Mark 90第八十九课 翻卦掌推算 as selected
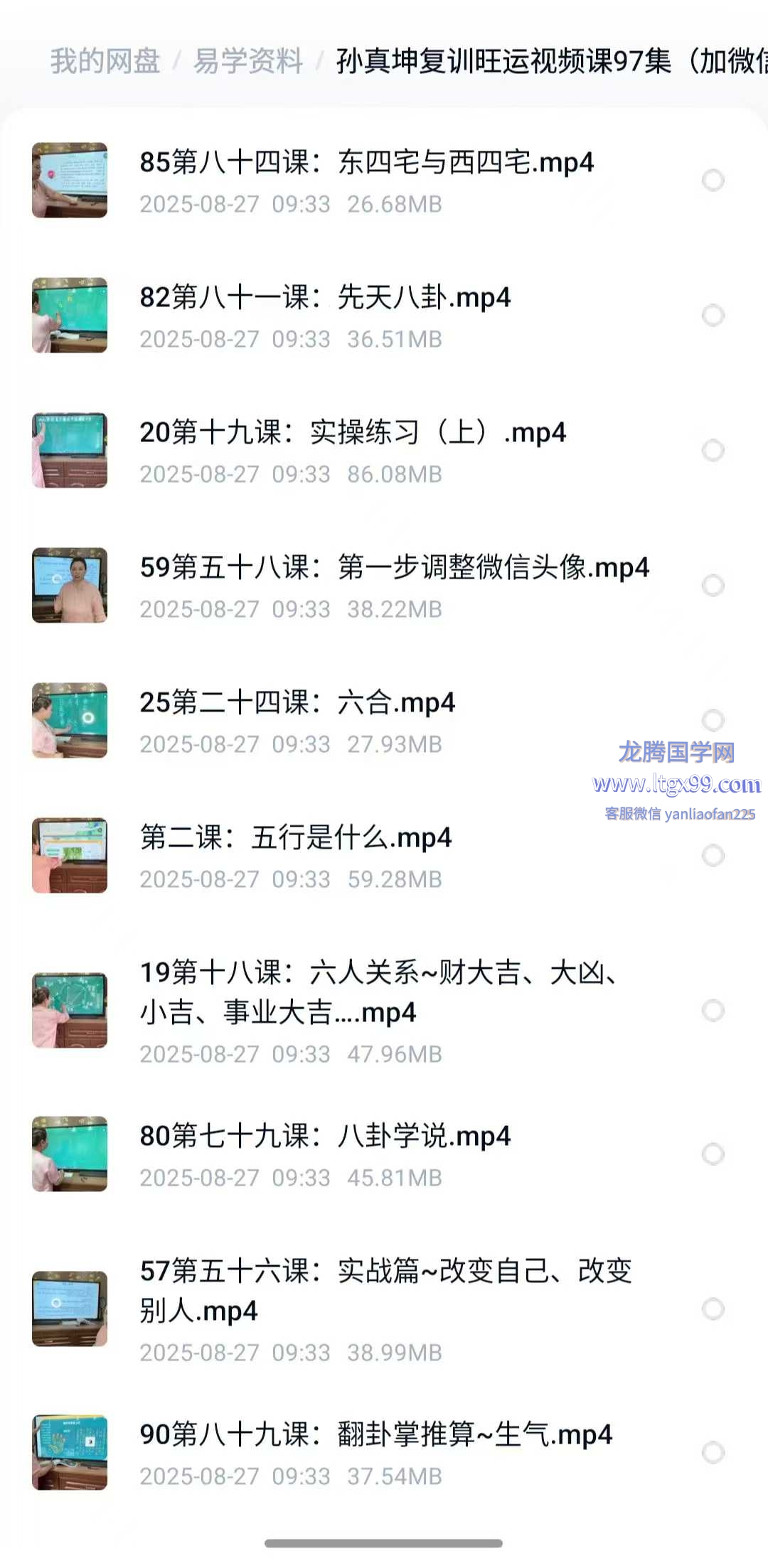This screenshot has width=768, height=1568. pyautogui.click(x=713, y=1452)
